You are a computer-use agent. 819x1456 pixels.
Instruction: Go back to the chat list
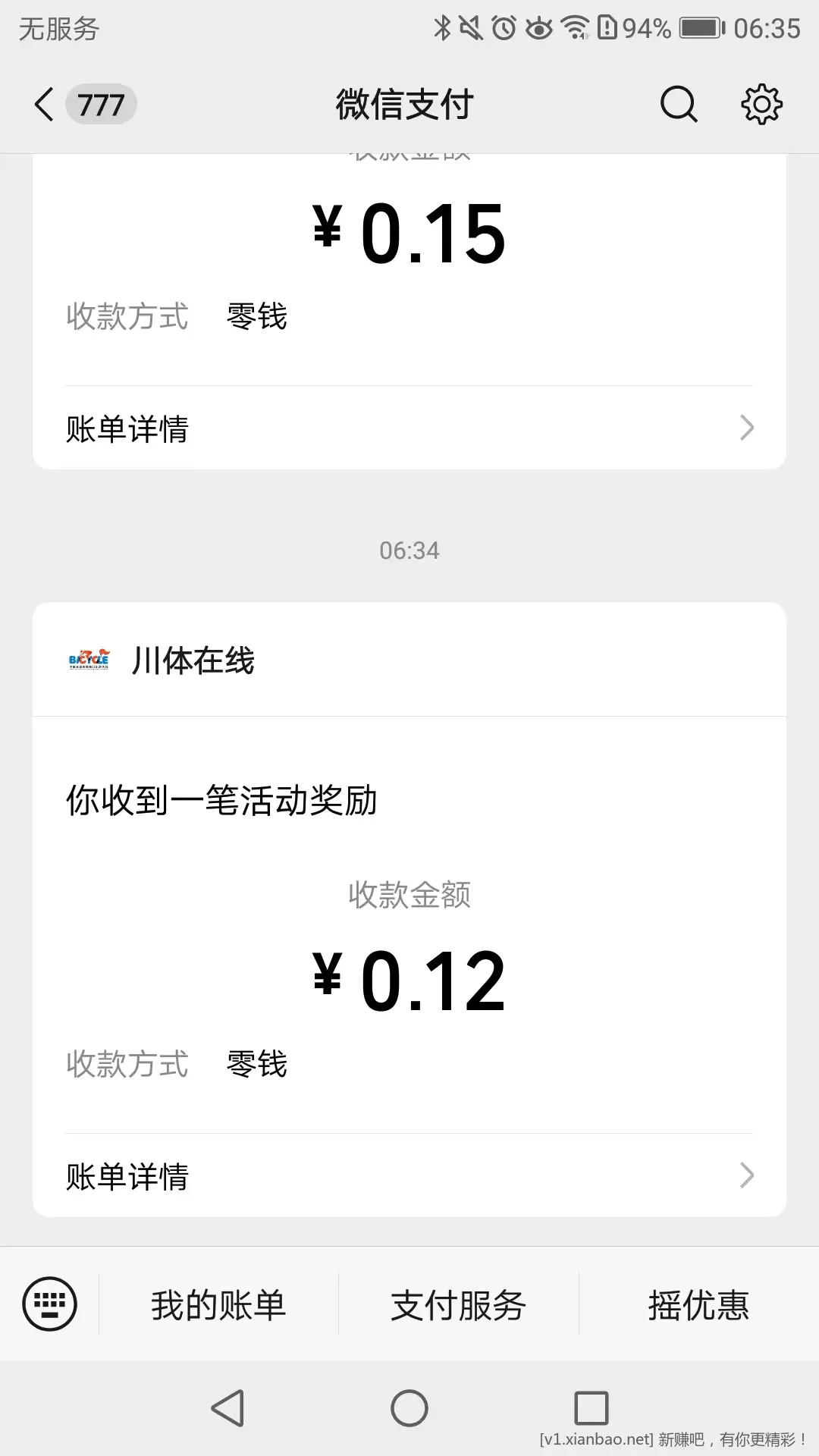coord(45,105)
